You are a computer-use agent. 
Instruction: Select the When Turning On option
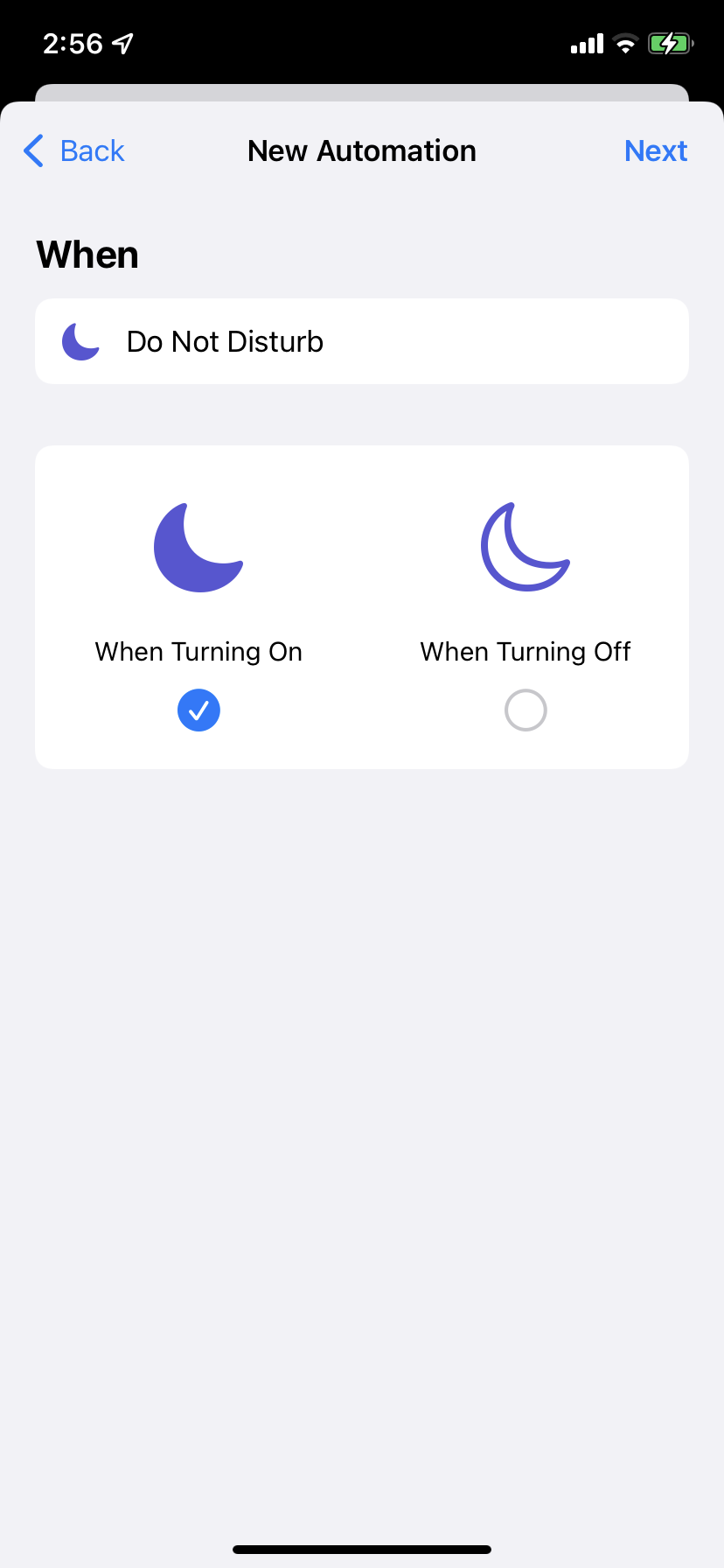pos(198,709)
